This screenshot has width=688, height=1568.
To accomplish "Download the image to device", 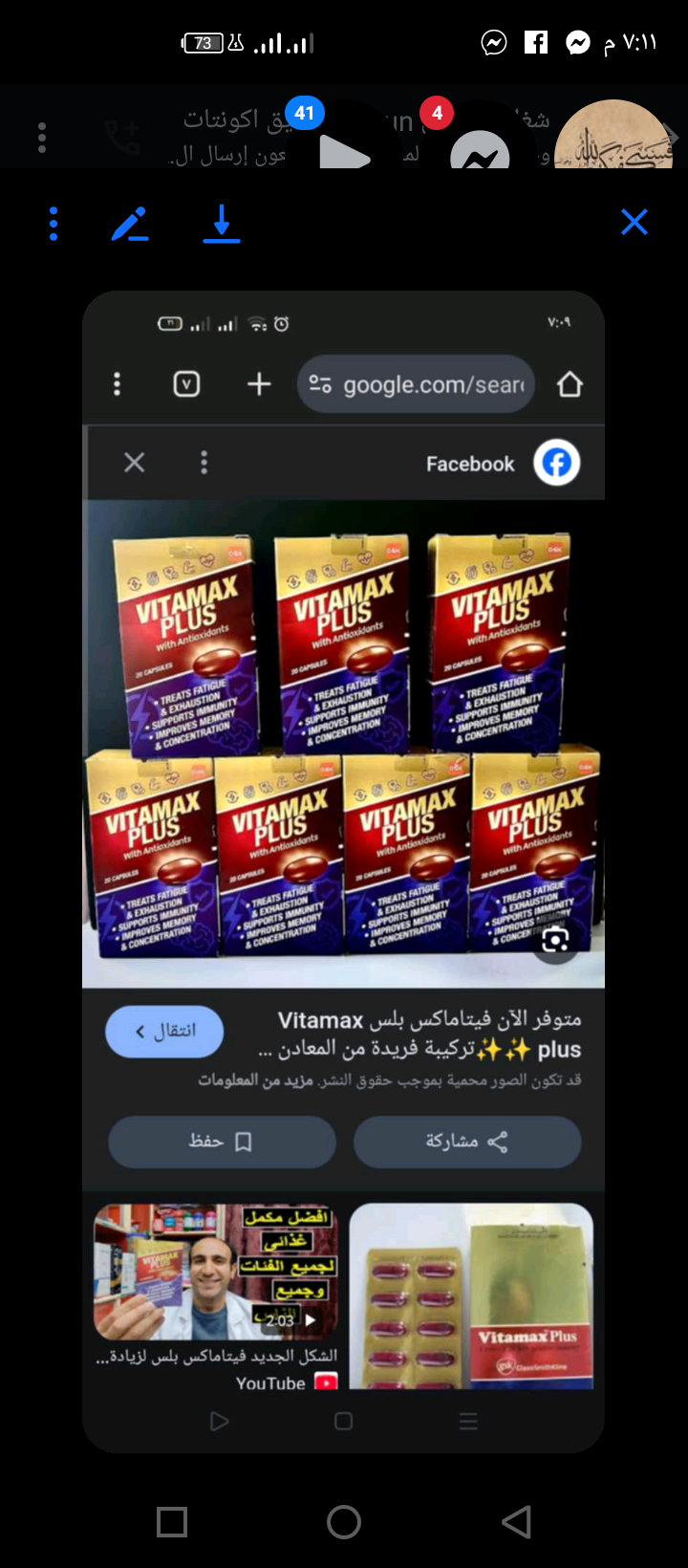I will click(x=222, y=223).
